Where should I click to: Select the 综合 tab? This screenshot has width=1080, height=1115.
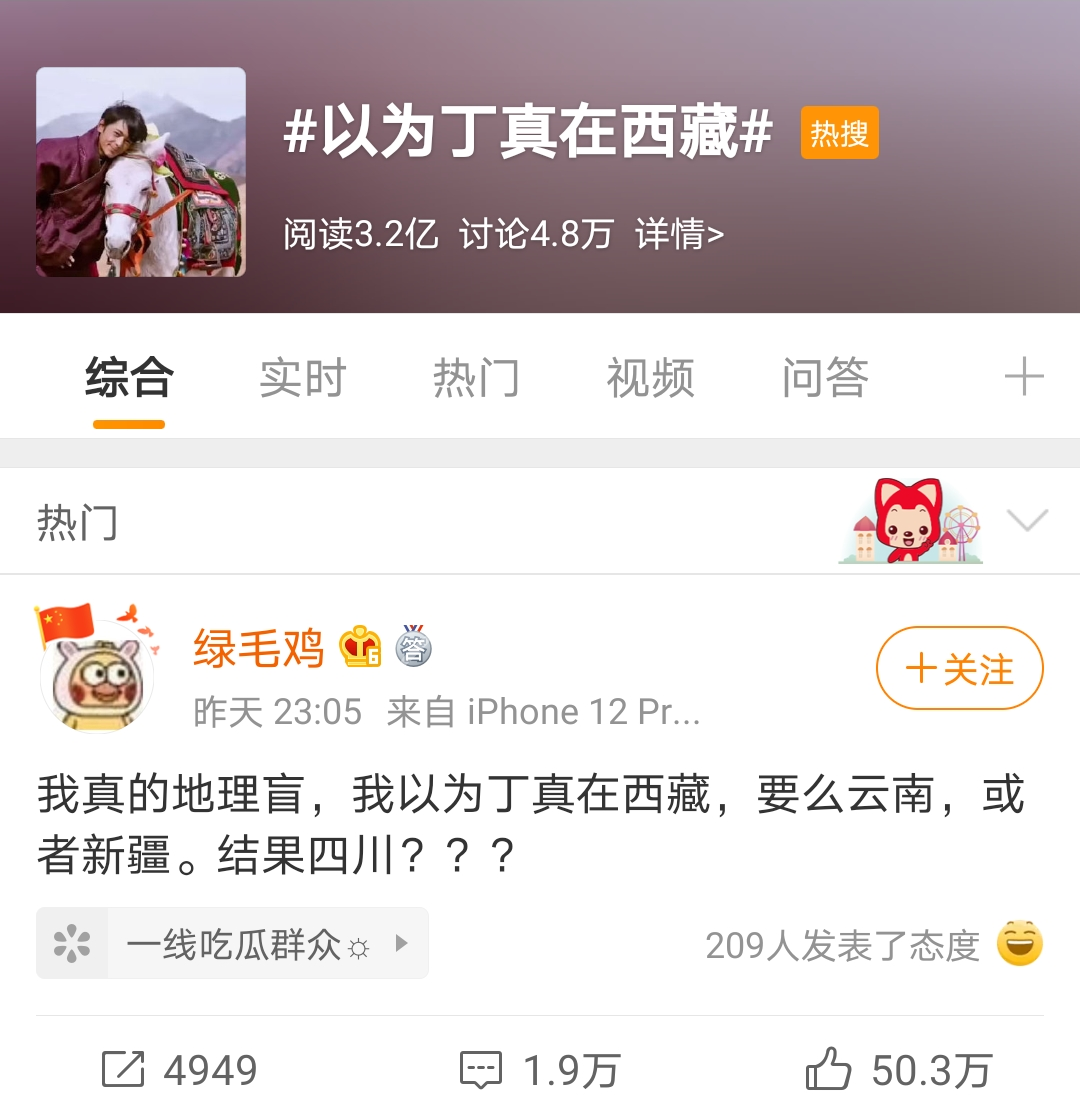(x=129, y=378)
